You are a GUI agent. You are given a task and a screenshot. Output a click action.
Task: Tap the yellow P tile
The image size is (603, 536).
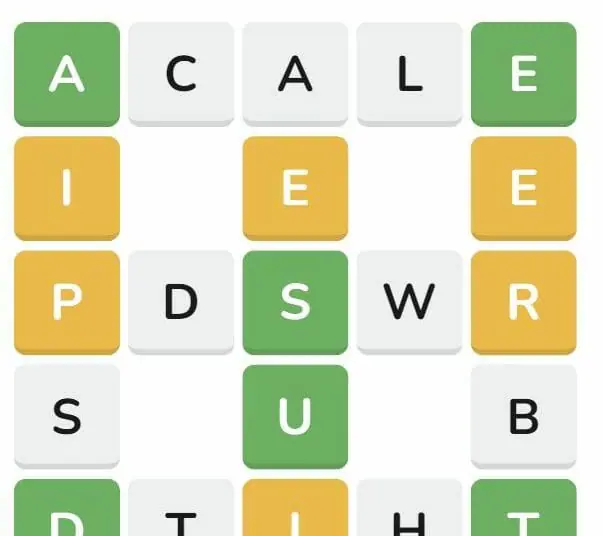tap(67, 302)
